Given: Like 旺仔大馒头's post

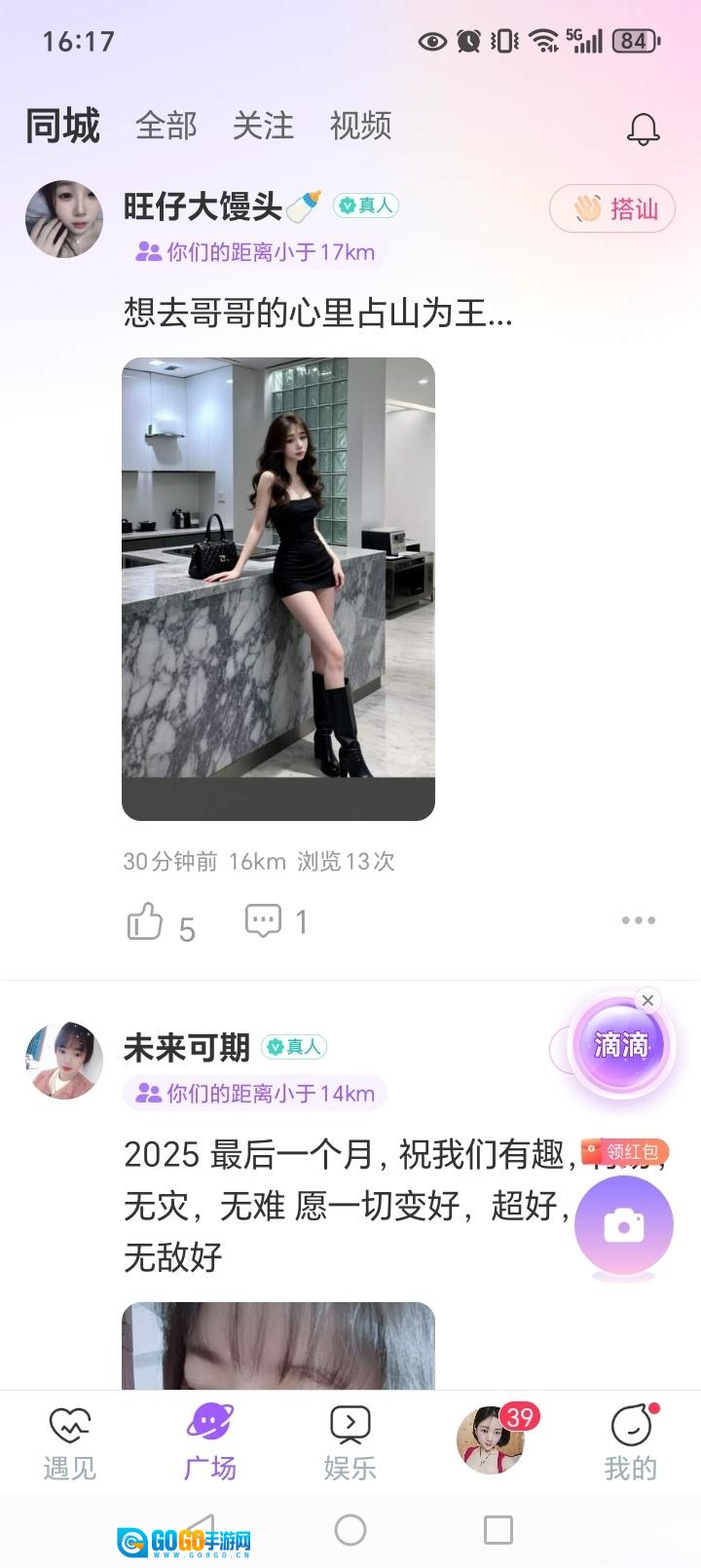Looking at the screenshot, I should 146,921.
